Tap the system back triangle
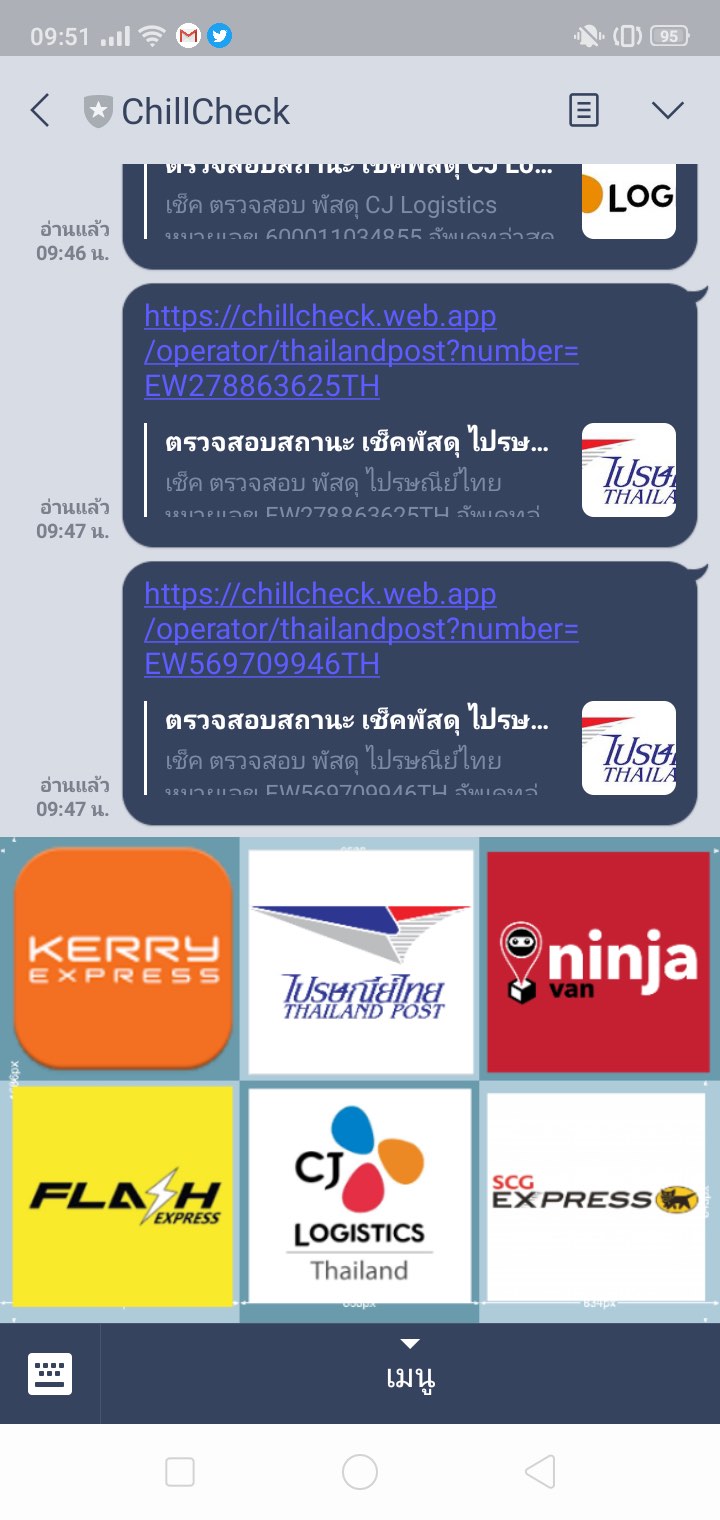Image resolution: width=720 pixels, height=1520 pixels. (x=540, y=1471)
